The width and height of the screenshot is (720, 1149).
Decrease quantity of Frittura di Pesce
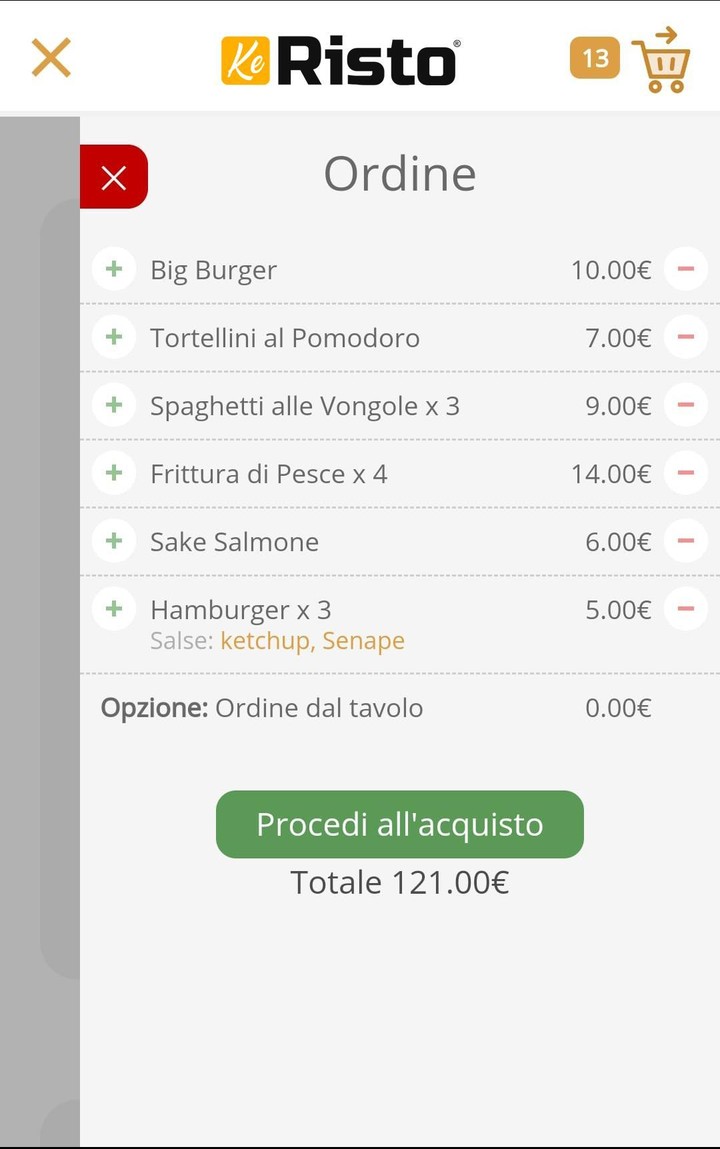click(685, 473)
